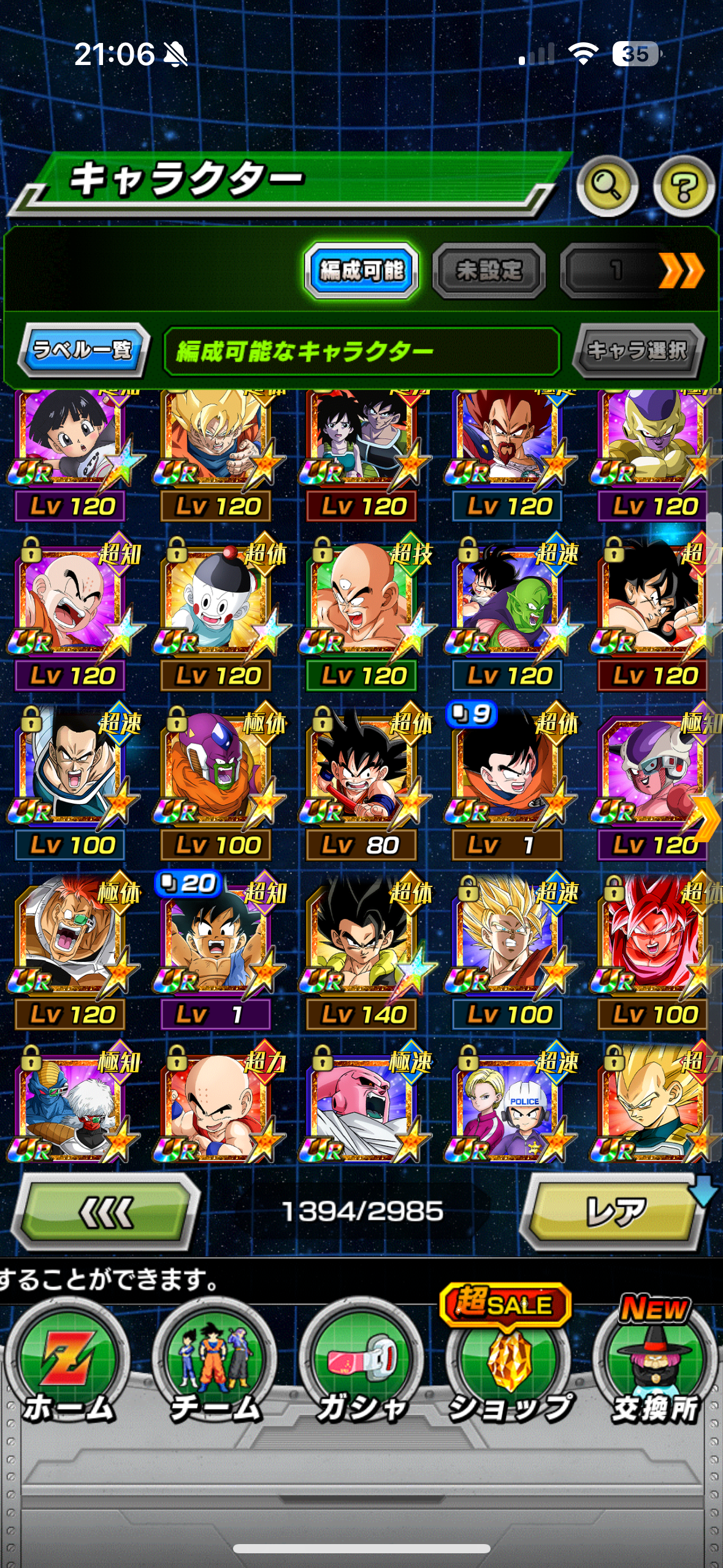Open the Tien 超技 Lv 120 card
Viewport: 723px width, 1568px height.
363,607
